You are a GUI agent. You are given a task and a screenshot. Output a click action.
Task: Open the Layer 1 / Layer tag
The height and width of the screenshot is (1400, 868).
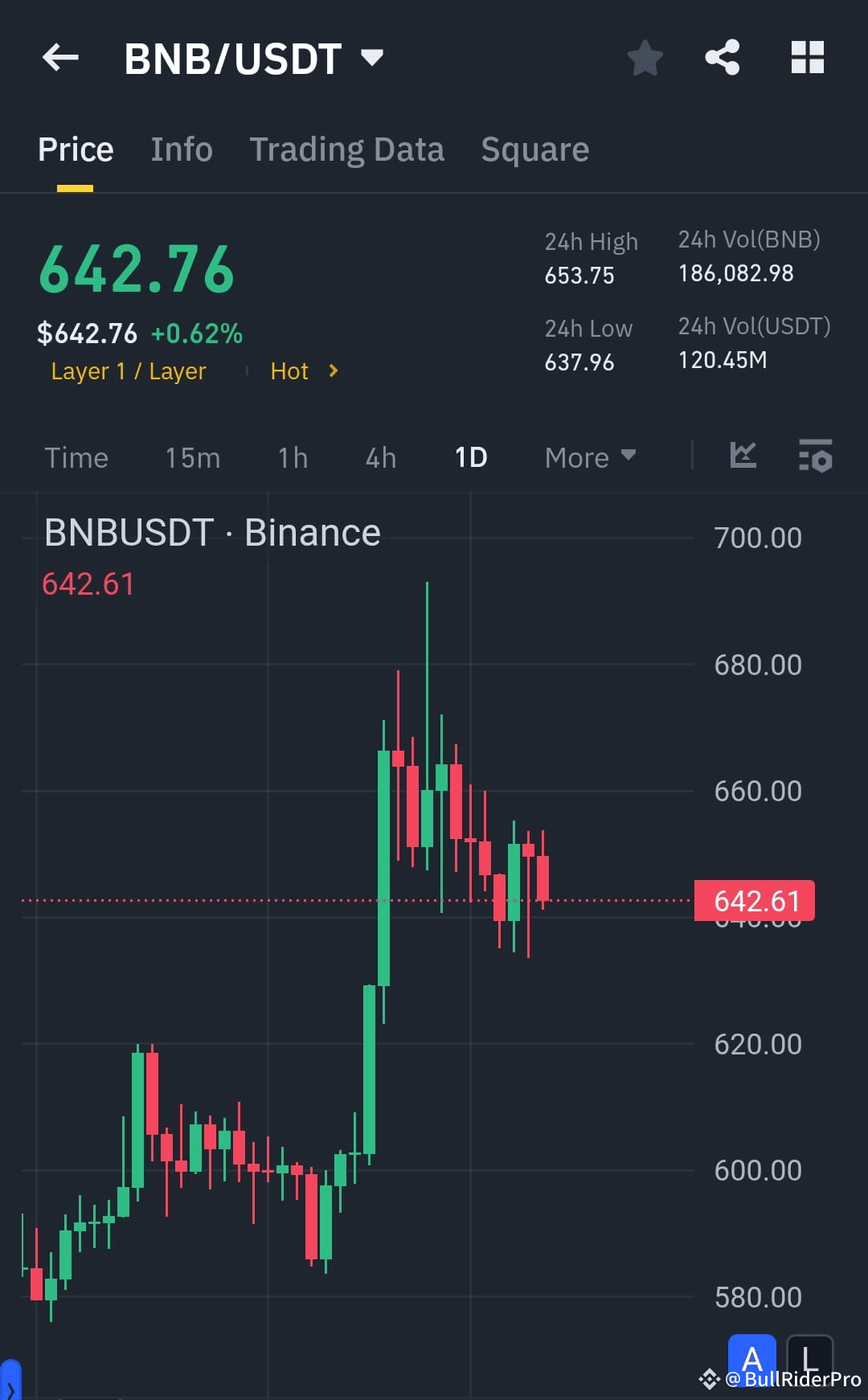(x=127, y=371)
